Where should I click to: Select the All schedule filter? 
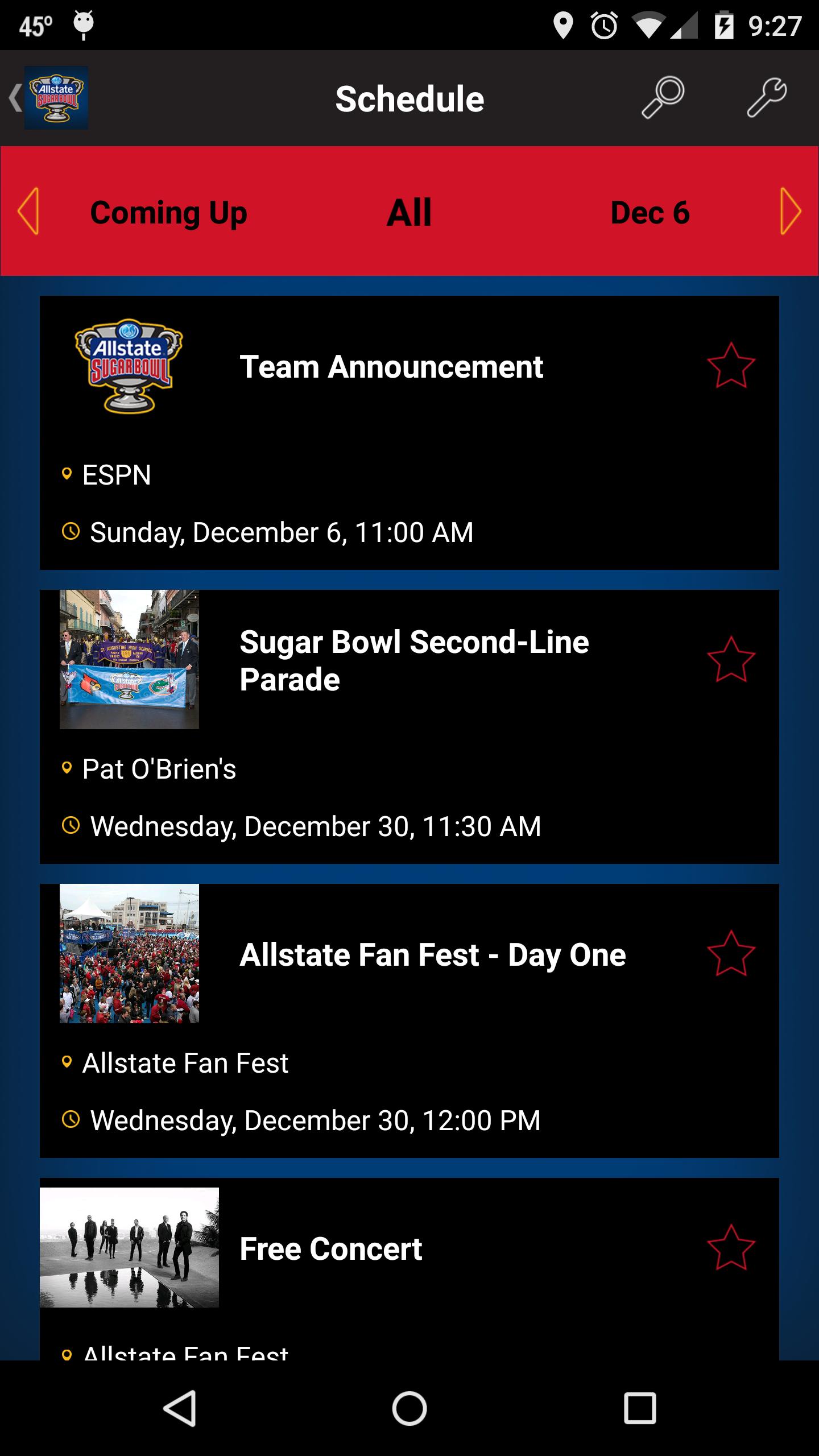click(x=409, y=213)
